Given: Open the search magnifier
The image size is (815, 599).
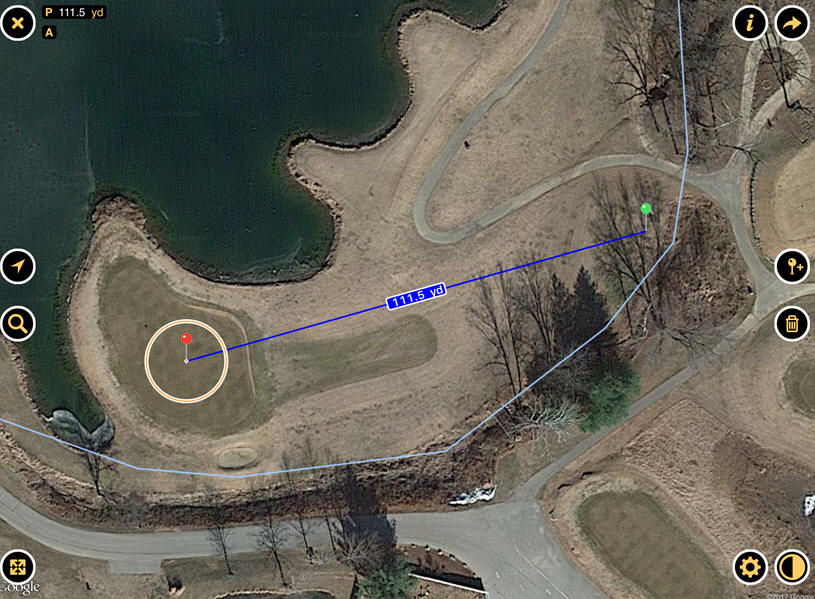Looking at the screenshot, I should coord(18,324).
